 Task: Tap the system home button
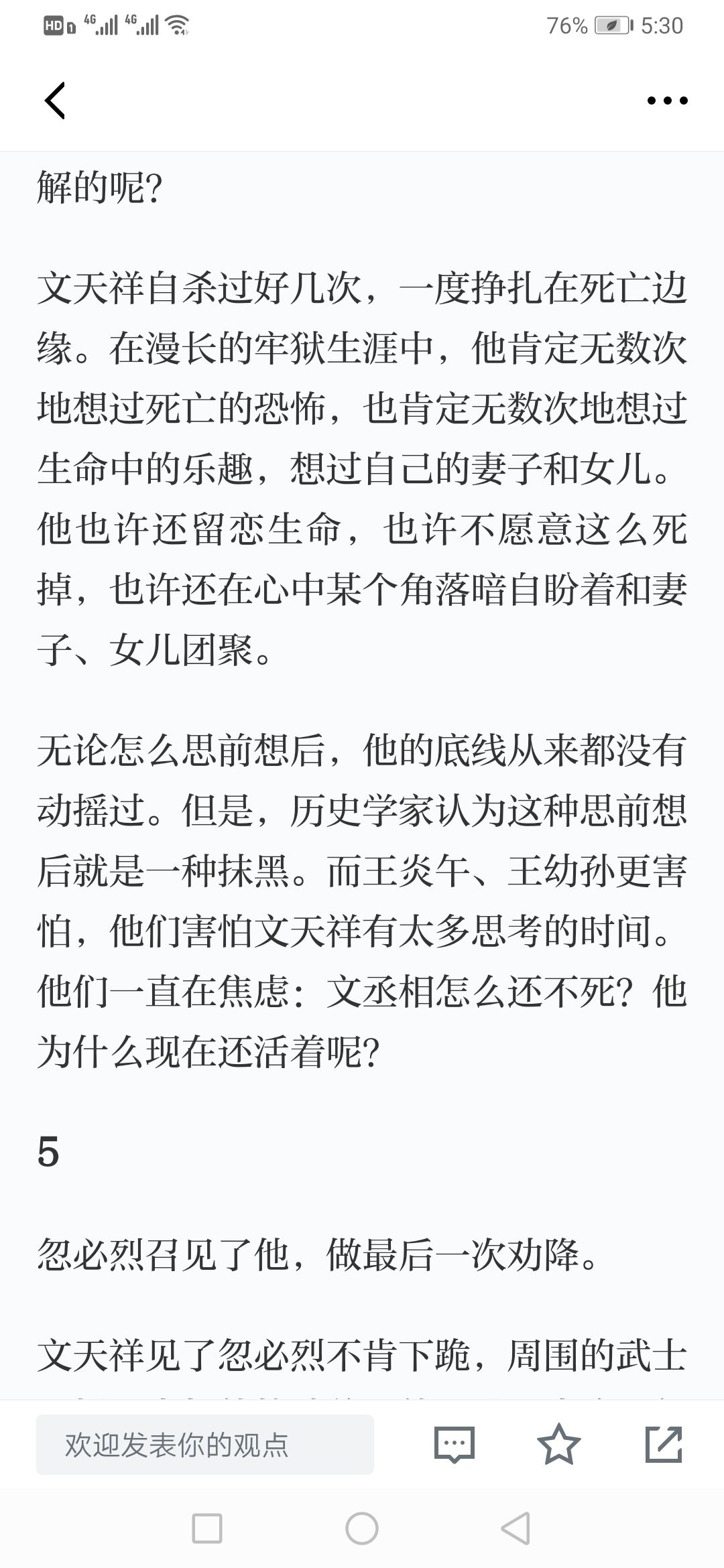[362, 1529]
